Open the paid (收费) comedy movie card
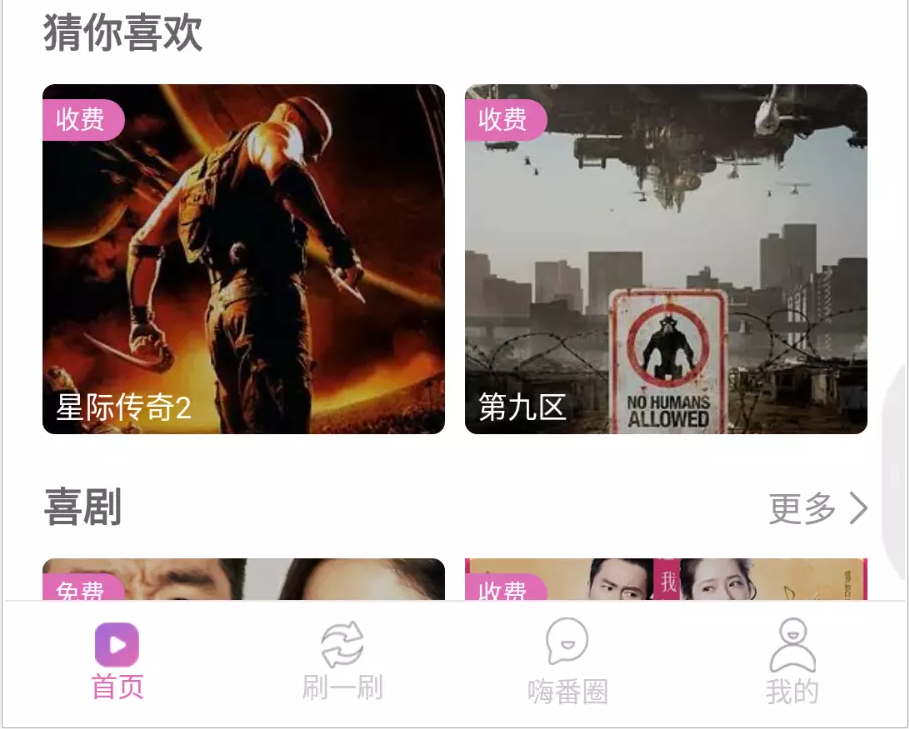The image size is (909, 729). tap(666, 580)
